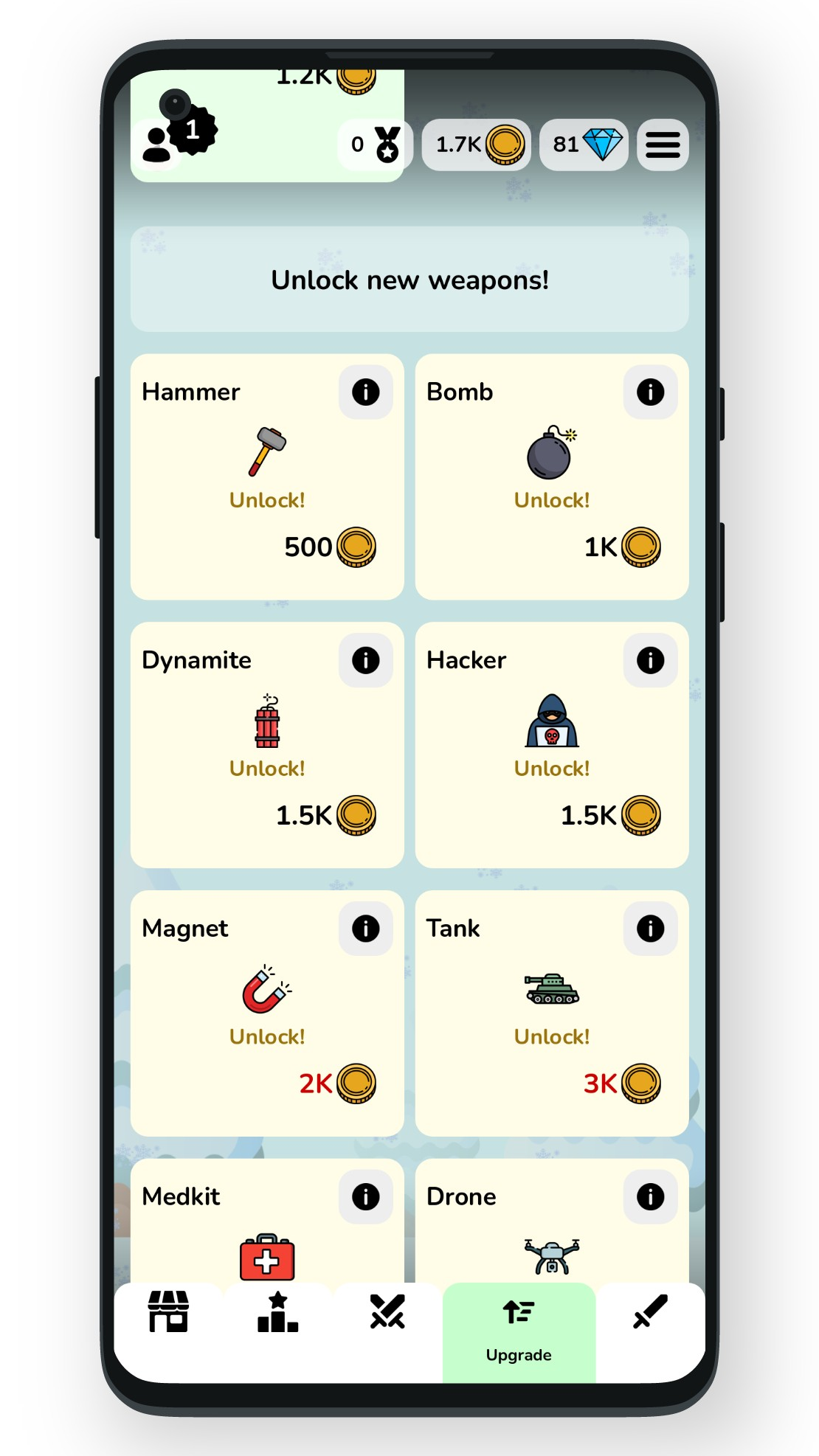Show info for the Hammer weapon

[x=365, y=392]
